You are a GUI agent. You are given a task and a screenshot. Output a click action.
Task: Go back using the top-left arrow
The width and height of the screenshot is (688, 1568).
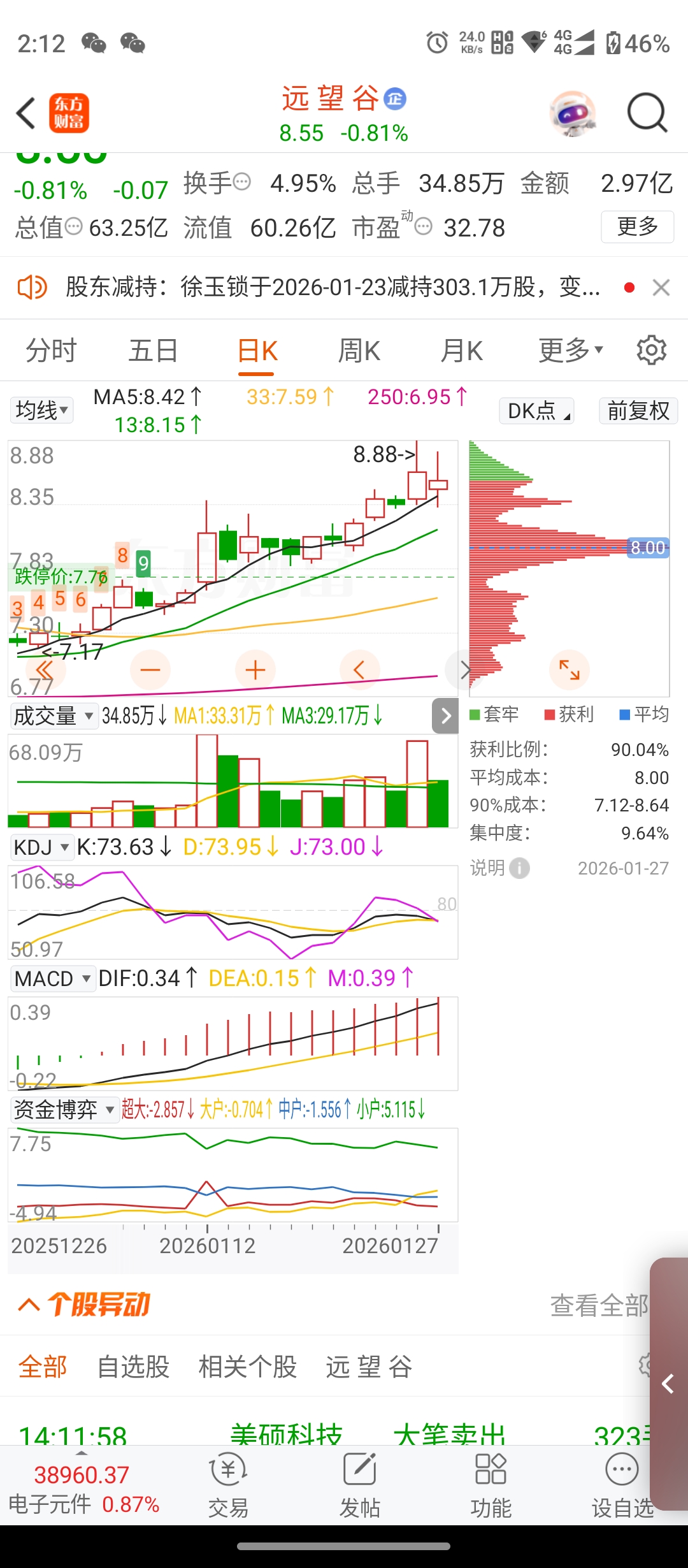26,114
